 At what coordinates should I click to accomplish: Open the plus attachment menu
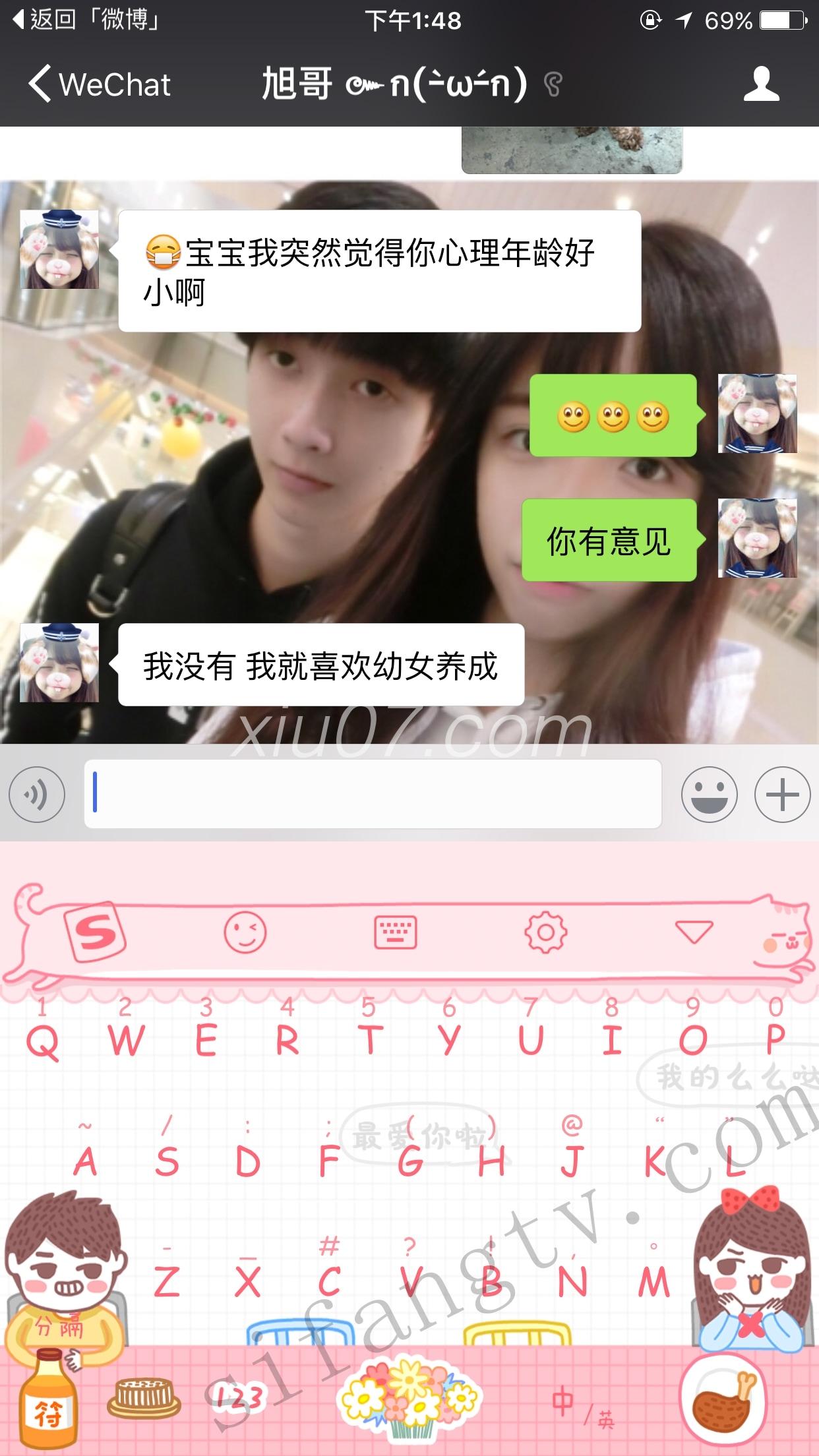coord(782,794)
